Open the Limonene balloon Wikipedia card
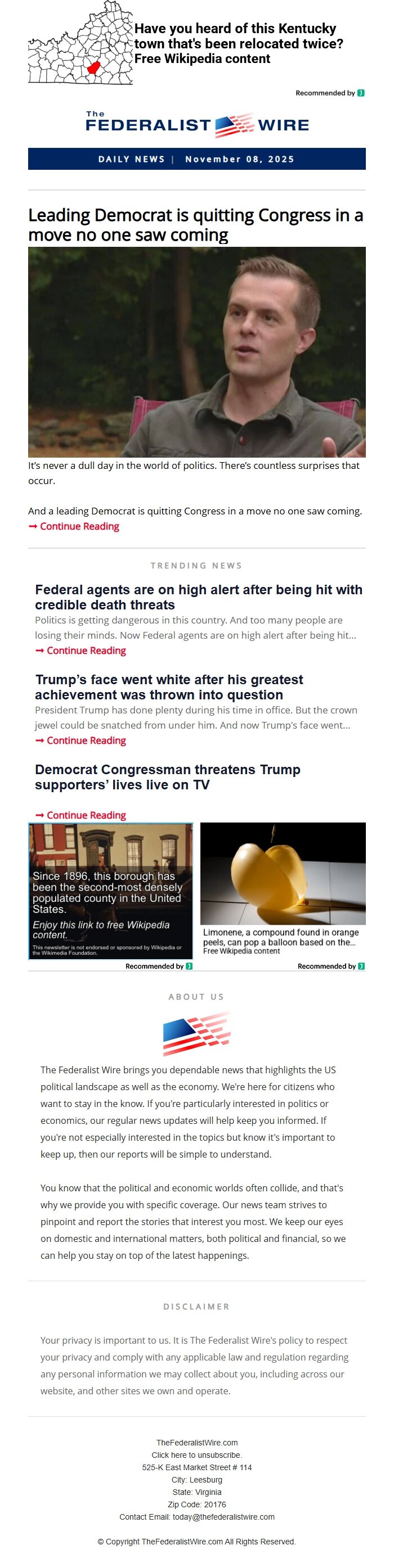Image resolution: width=394 pixels, height=1568 pixels. [x=283, y=889]
